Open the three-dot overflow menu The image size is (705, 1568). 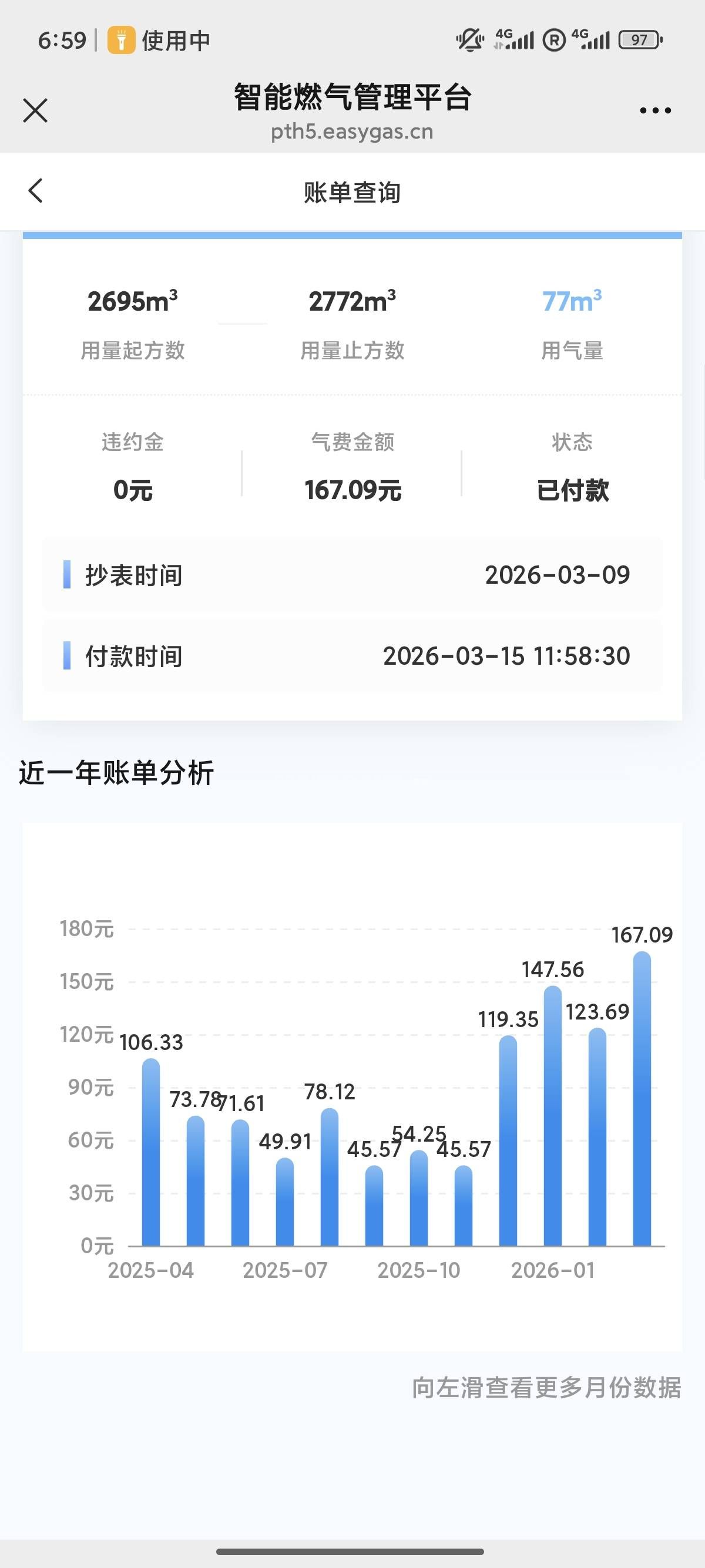pos(655,111)
